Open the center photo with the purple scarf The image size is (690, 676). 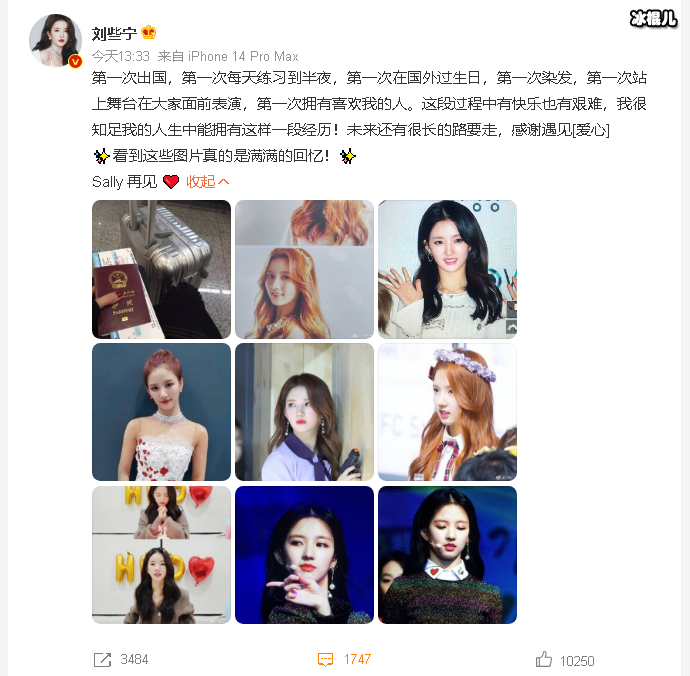(304, 412)
